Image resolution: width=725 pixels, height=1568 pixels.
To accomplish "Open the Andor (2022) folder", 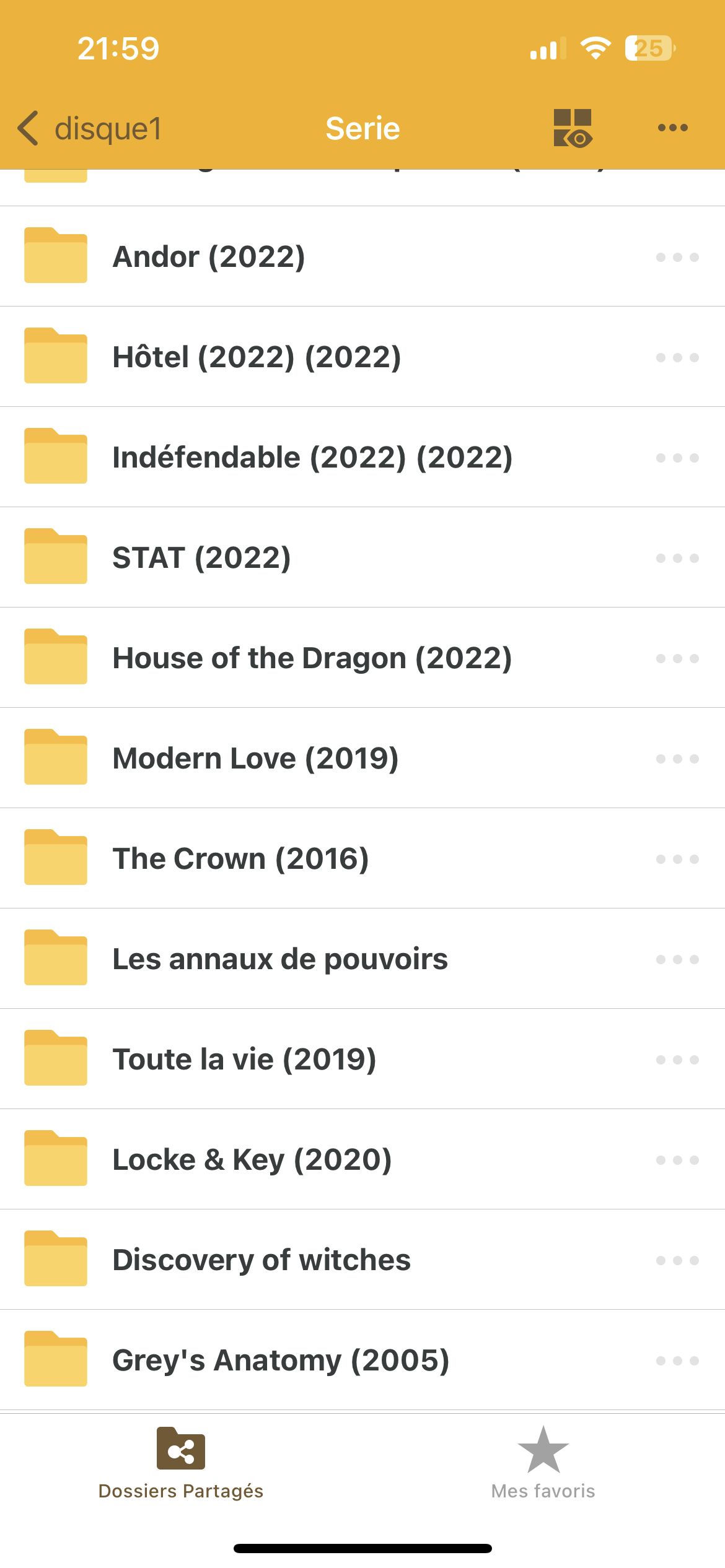I will [209, 256].
